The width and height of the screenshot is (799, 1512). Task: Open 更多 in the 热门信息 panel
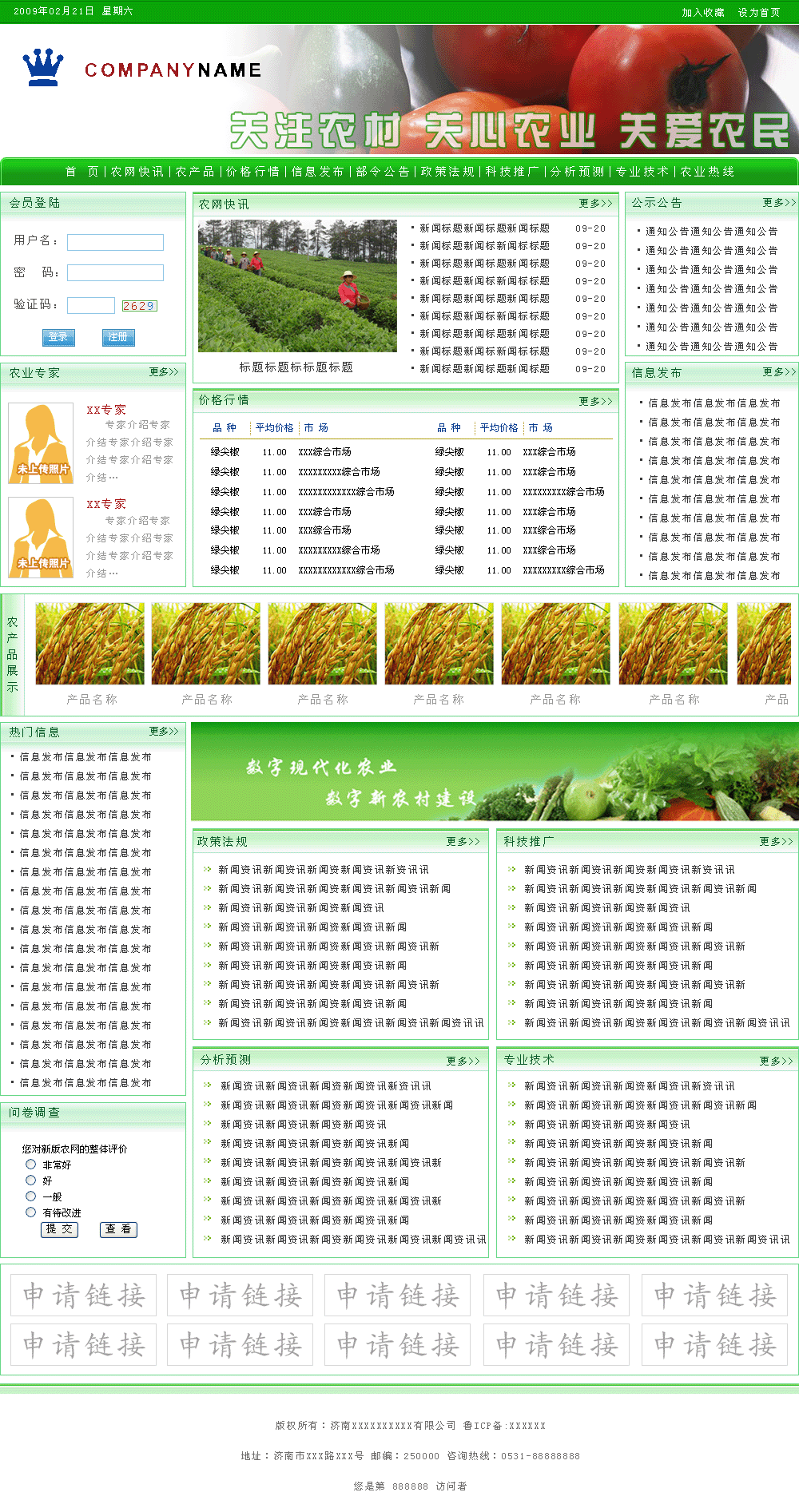point(164,732)
